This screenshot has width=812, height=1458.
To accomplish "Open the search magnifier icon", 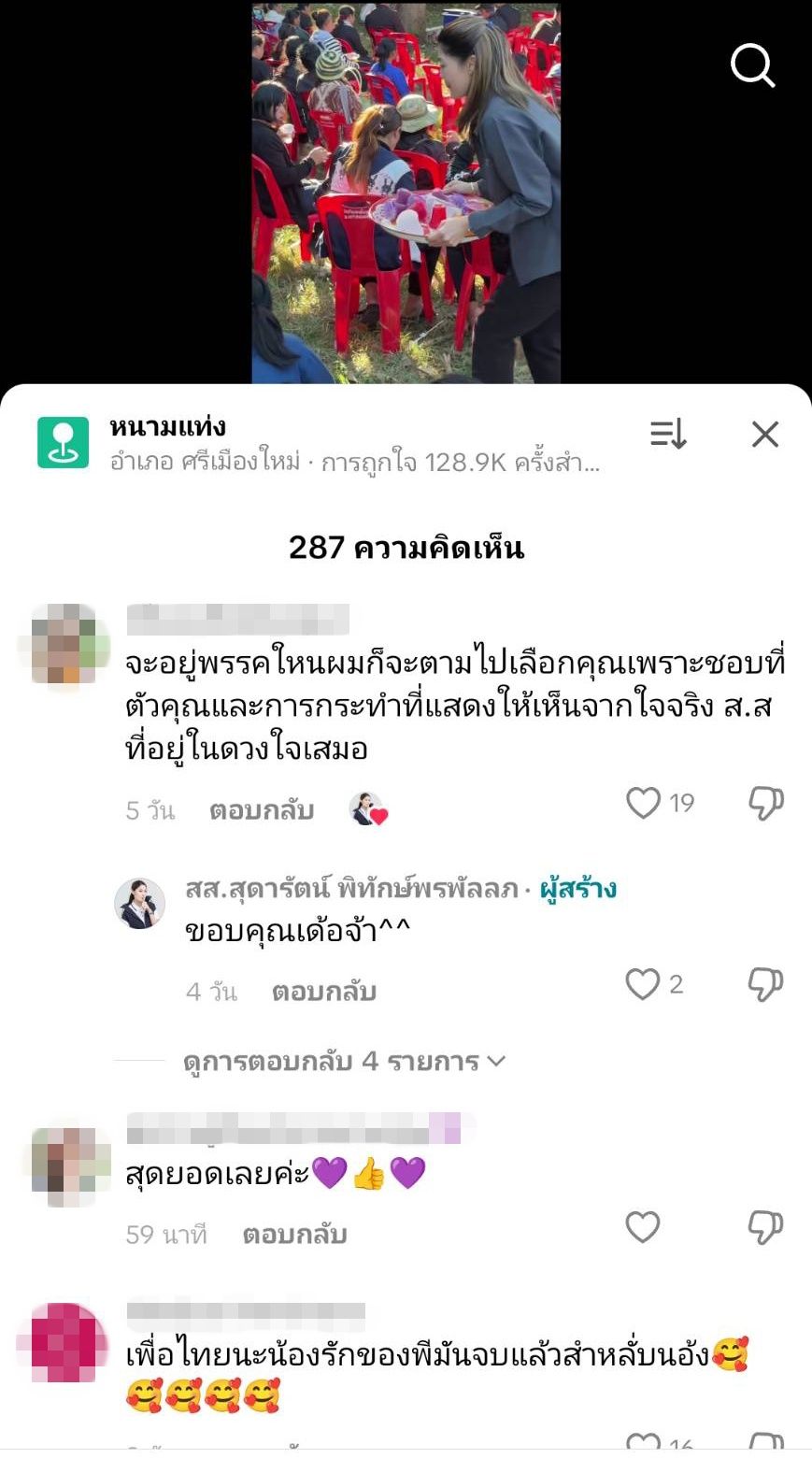I will 752,65.
